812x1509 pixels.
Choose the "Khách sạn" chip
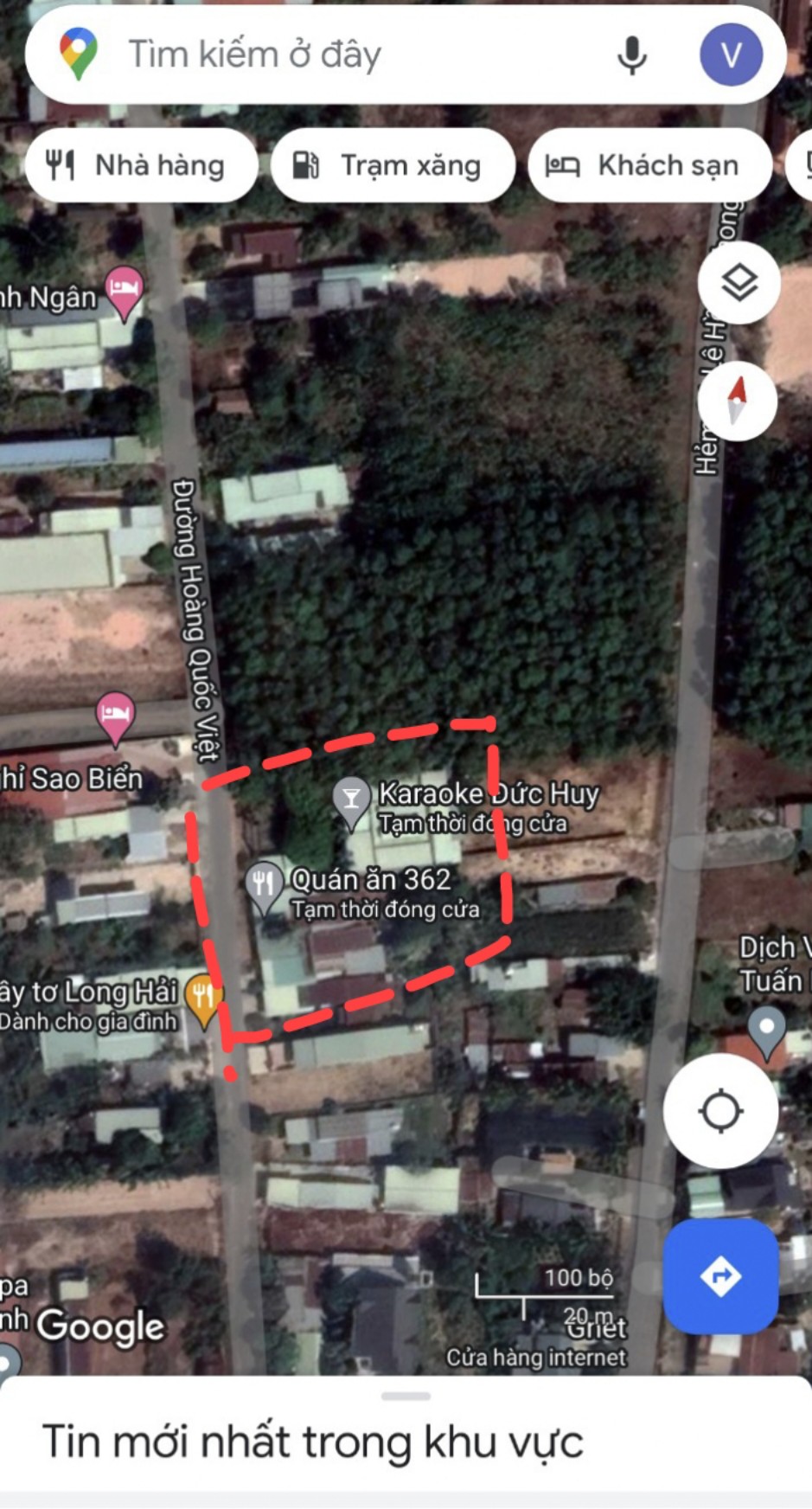click(x=649, y=165)
